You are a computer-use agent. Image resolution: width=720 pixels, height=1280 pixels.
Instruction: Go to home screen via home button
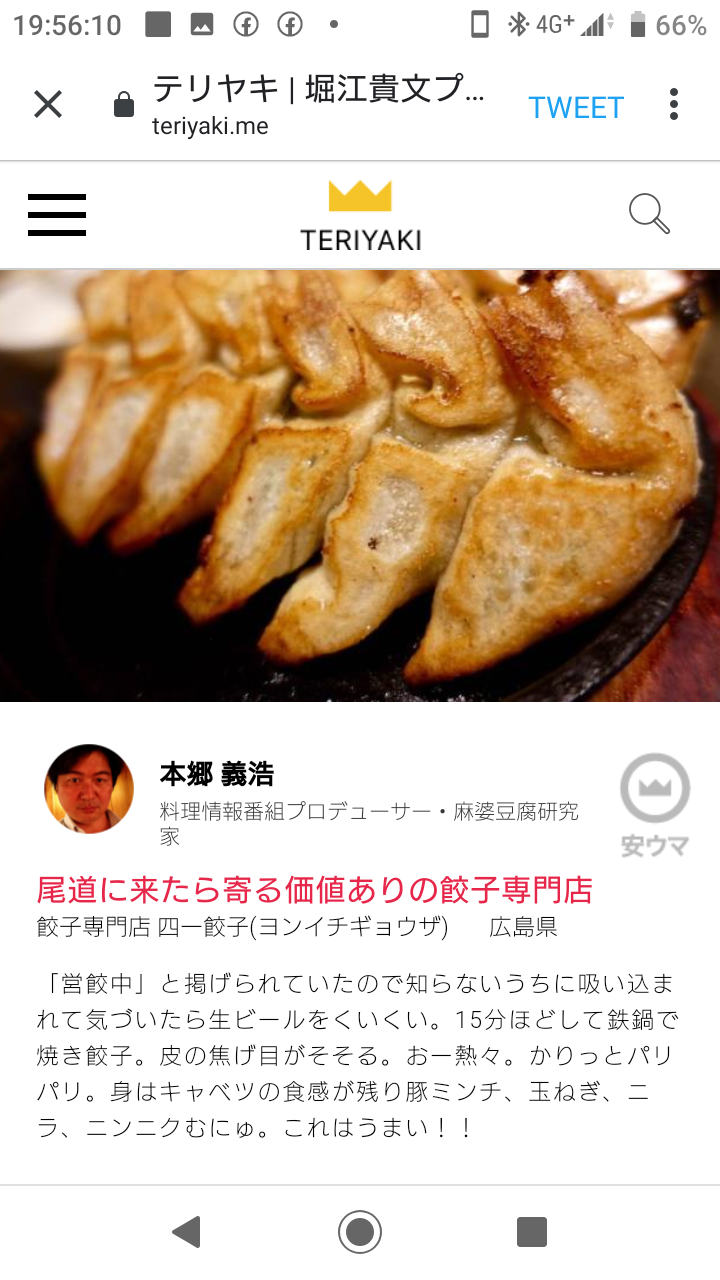coord(360,1232)
